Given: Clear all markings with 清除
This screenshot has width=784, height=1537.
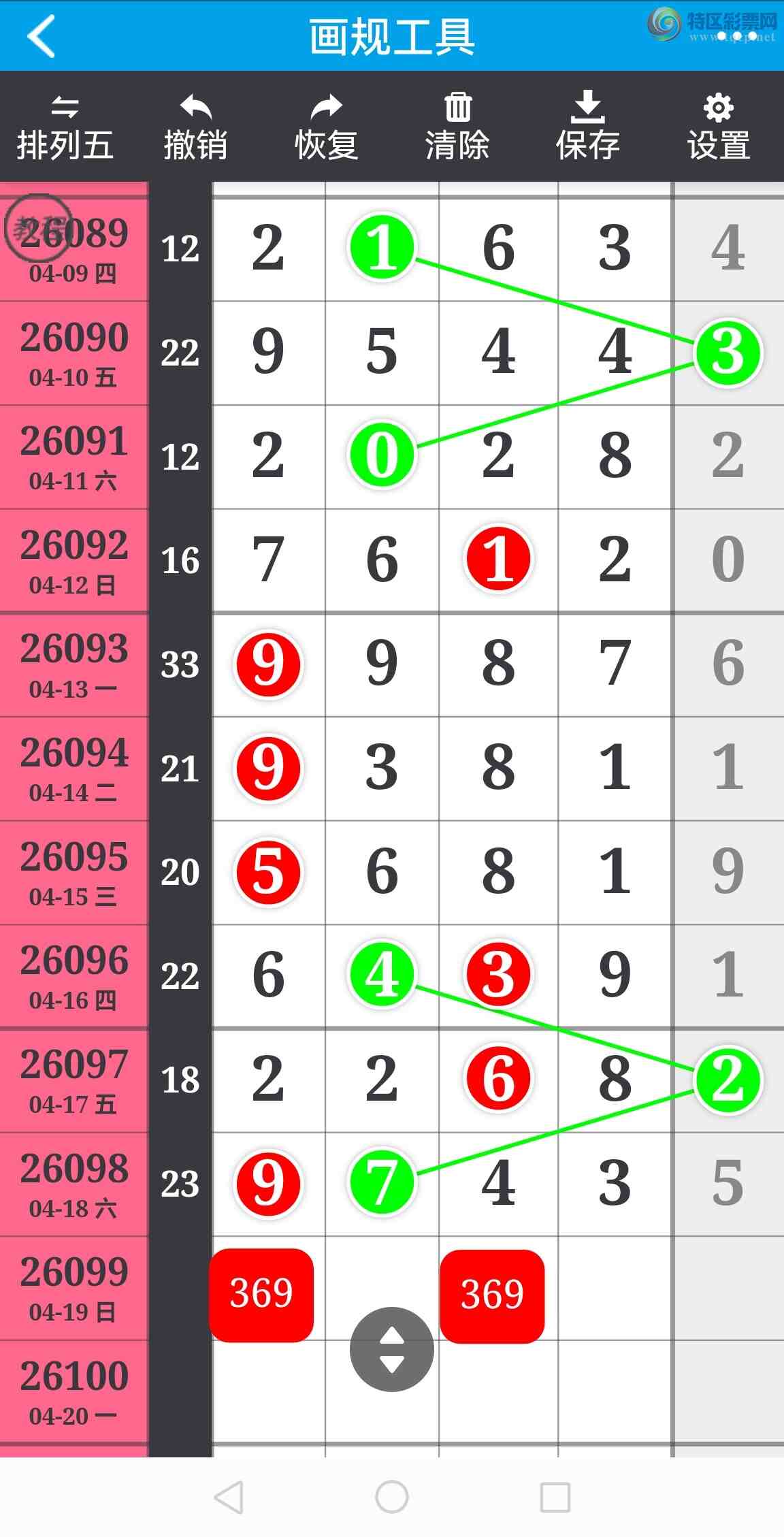Looking at the screenshot, I should click(457, 127).
